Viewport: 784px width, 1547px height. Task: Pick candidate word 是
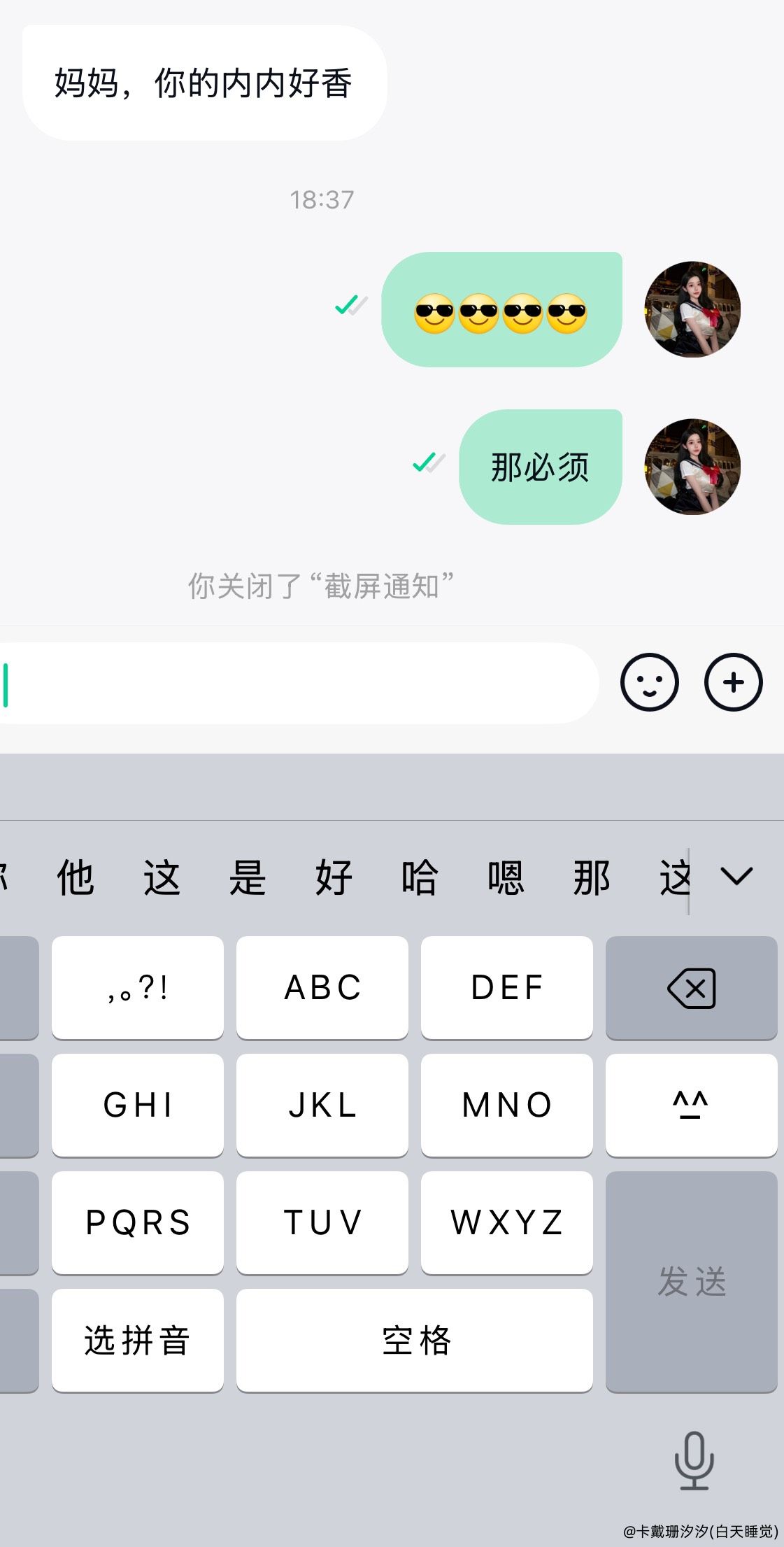248,878
